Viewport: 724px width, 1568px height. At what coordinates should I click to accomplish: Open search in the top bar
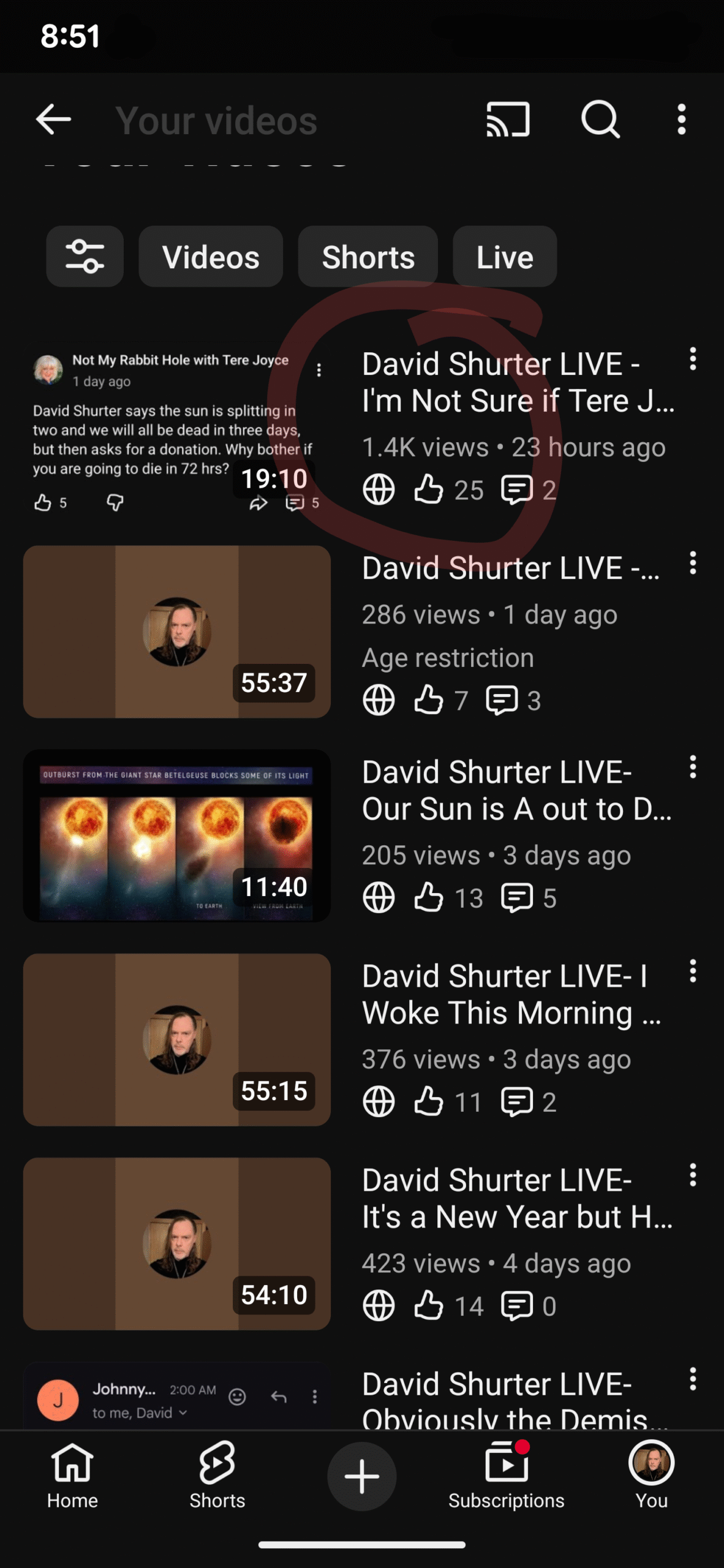click(x=600, y=119)
